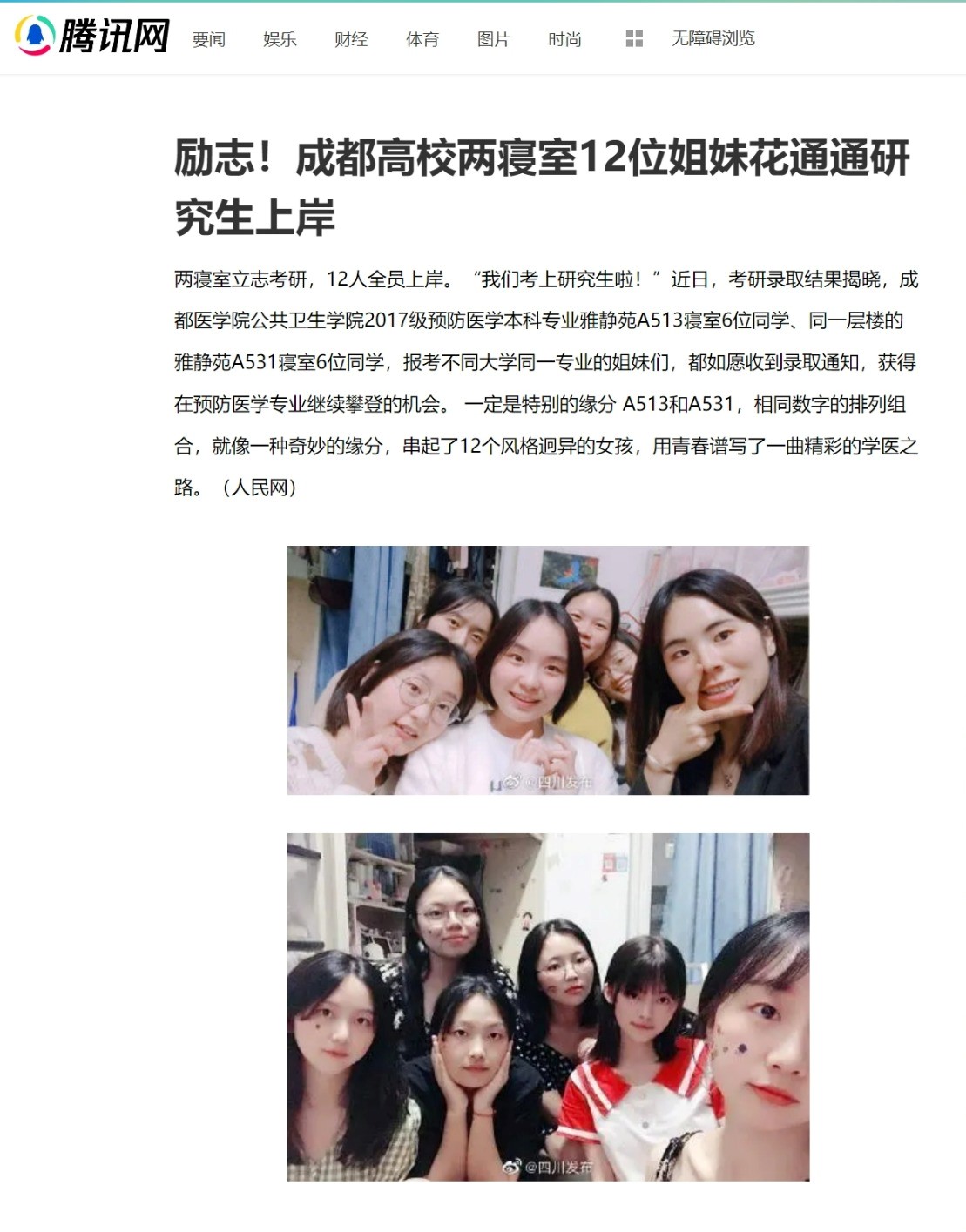Screen dimensions: 966x1232
Task: View the first dorm group photo
Action: click(548, 670)
